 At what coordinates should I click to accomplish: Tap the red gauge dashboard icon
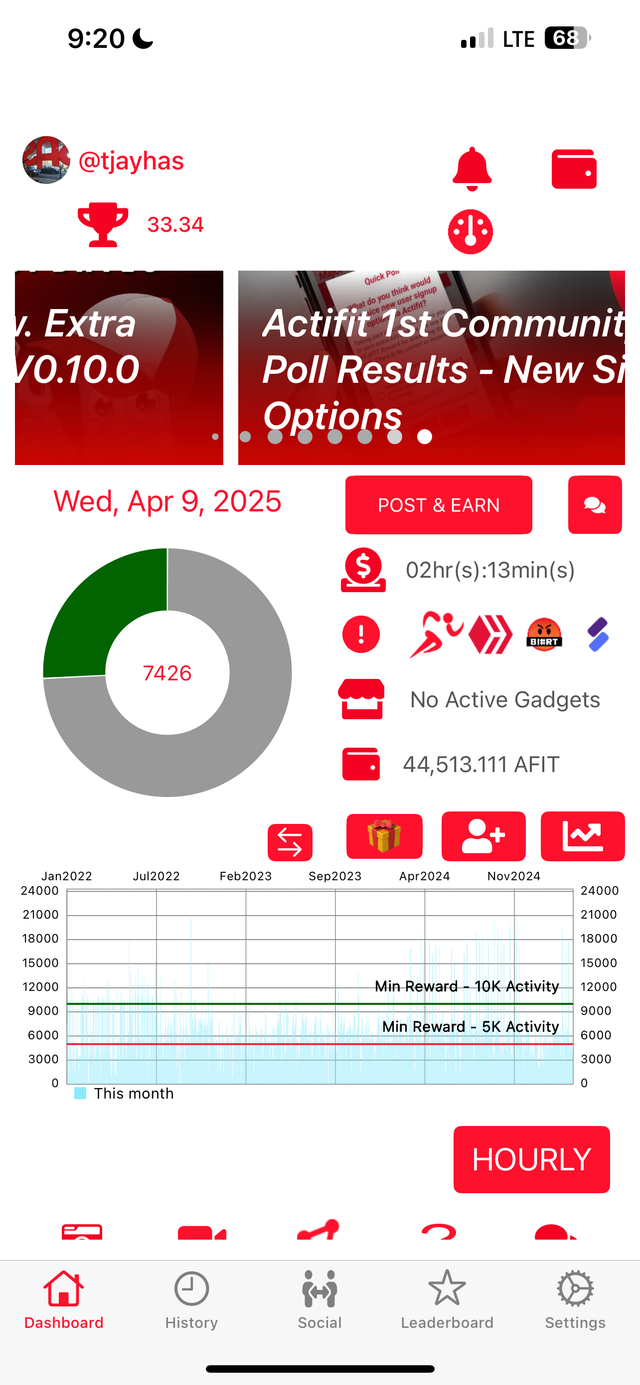tap(470, 231)
